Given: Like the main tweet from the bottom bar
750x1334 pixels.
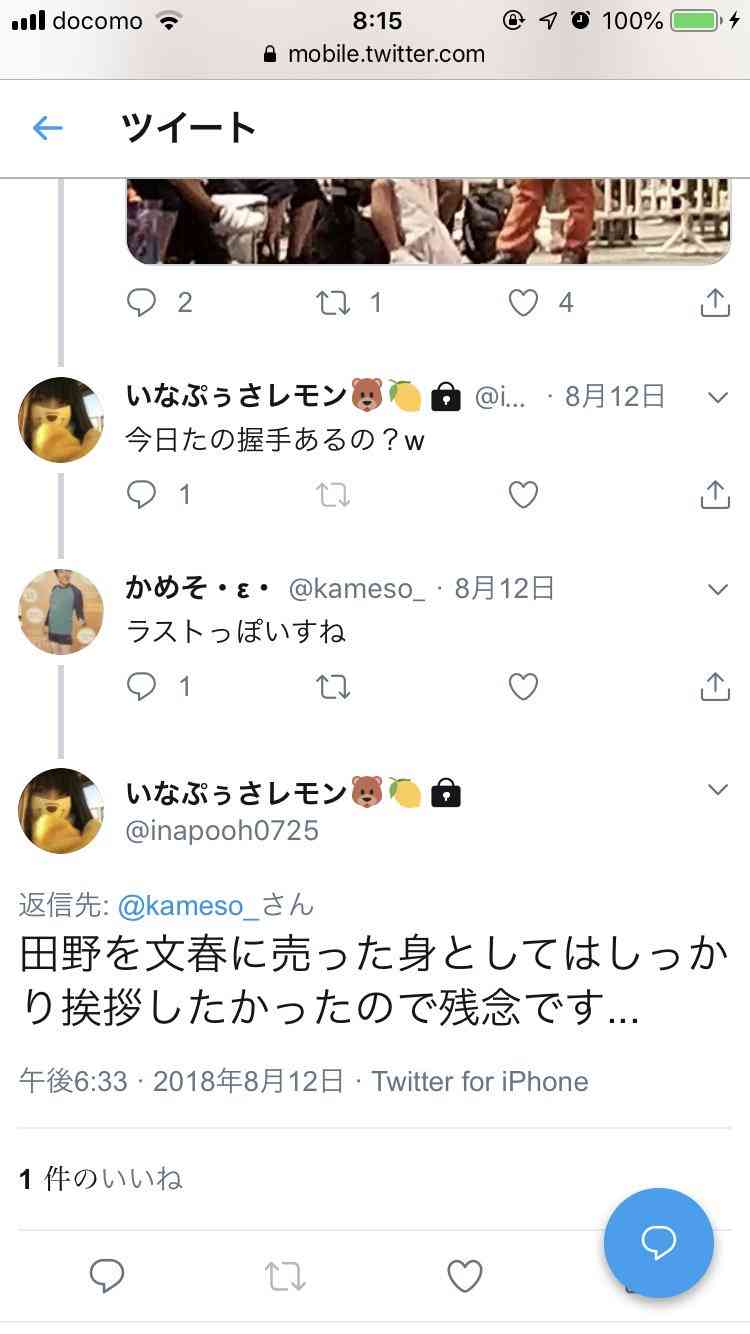Looking at the screenshot, I should (x=464, y=1276).
